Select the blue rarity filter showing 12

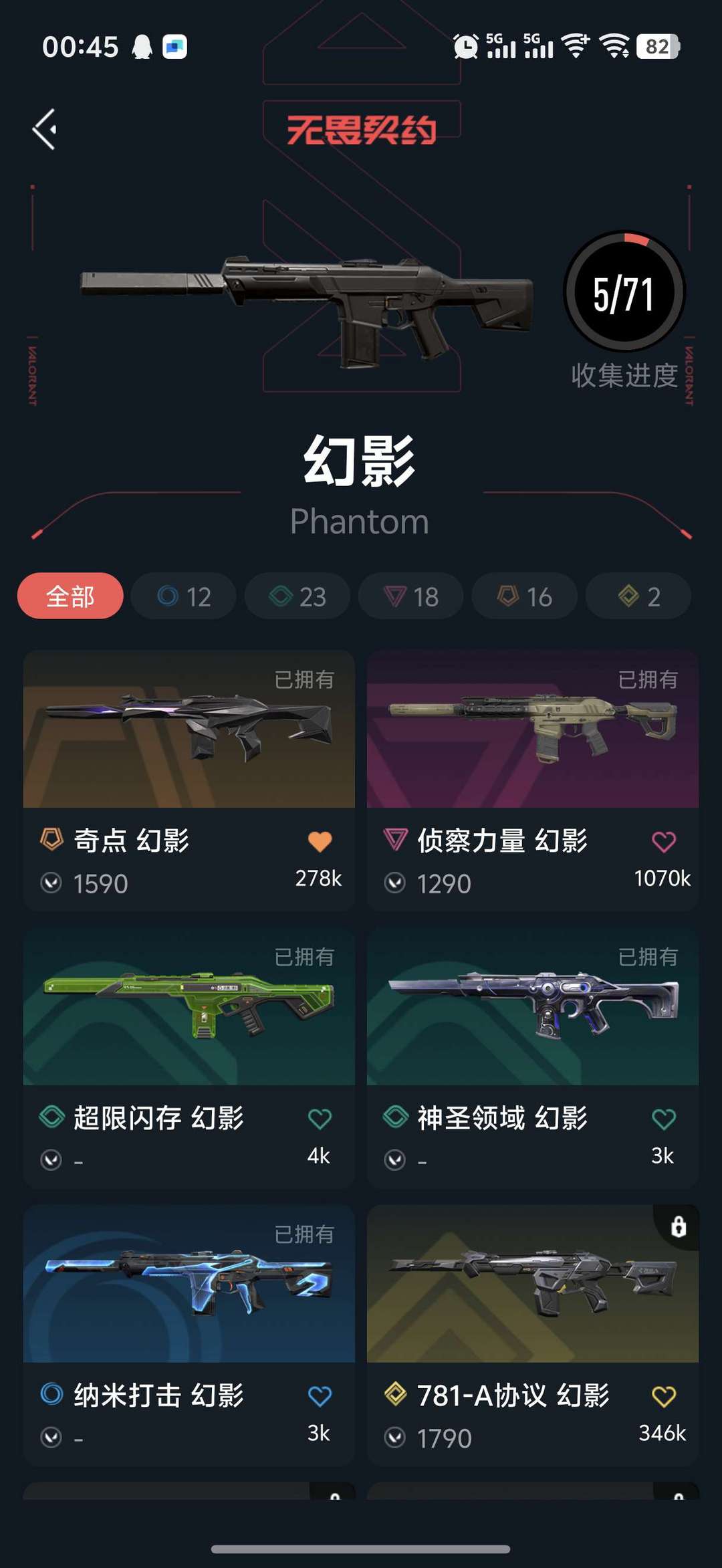(x=183, y=595)
